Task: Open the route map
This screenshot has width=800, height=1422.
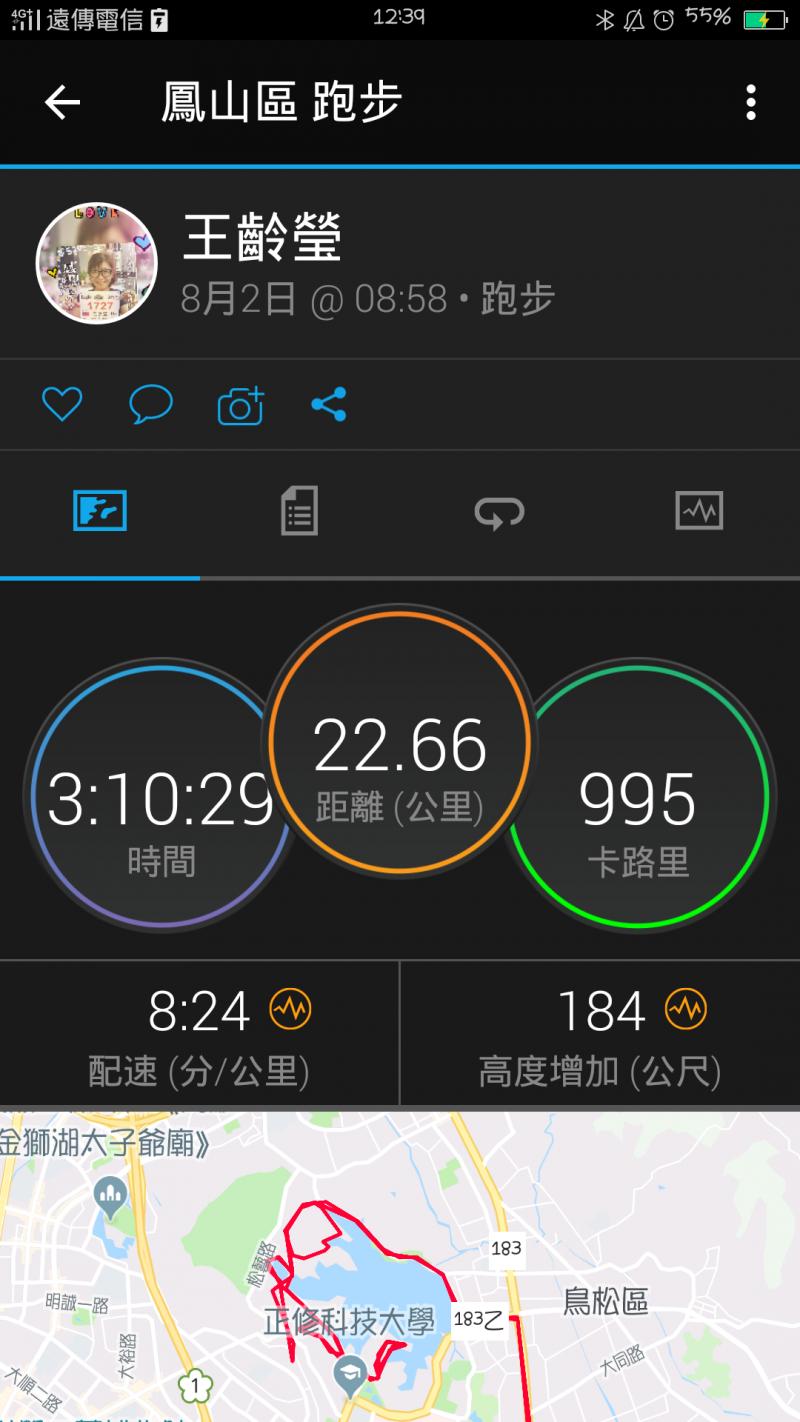Action: 400,1270
